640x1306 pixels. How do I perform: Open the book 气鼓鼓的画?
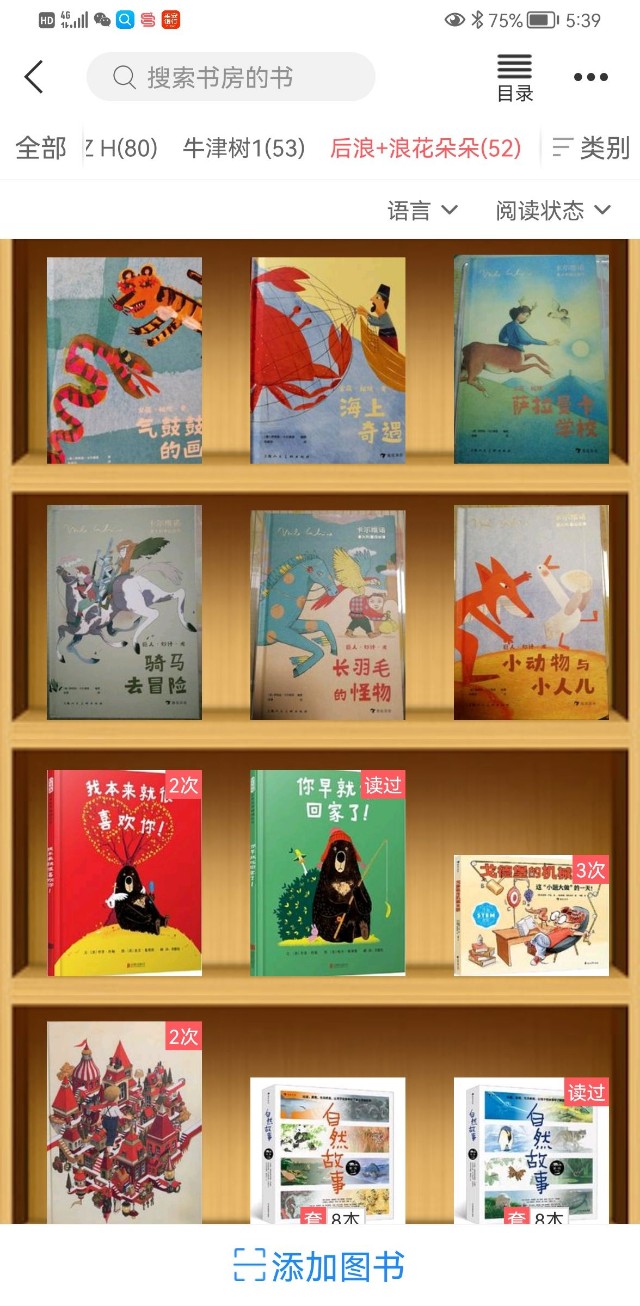coord(124,360)
